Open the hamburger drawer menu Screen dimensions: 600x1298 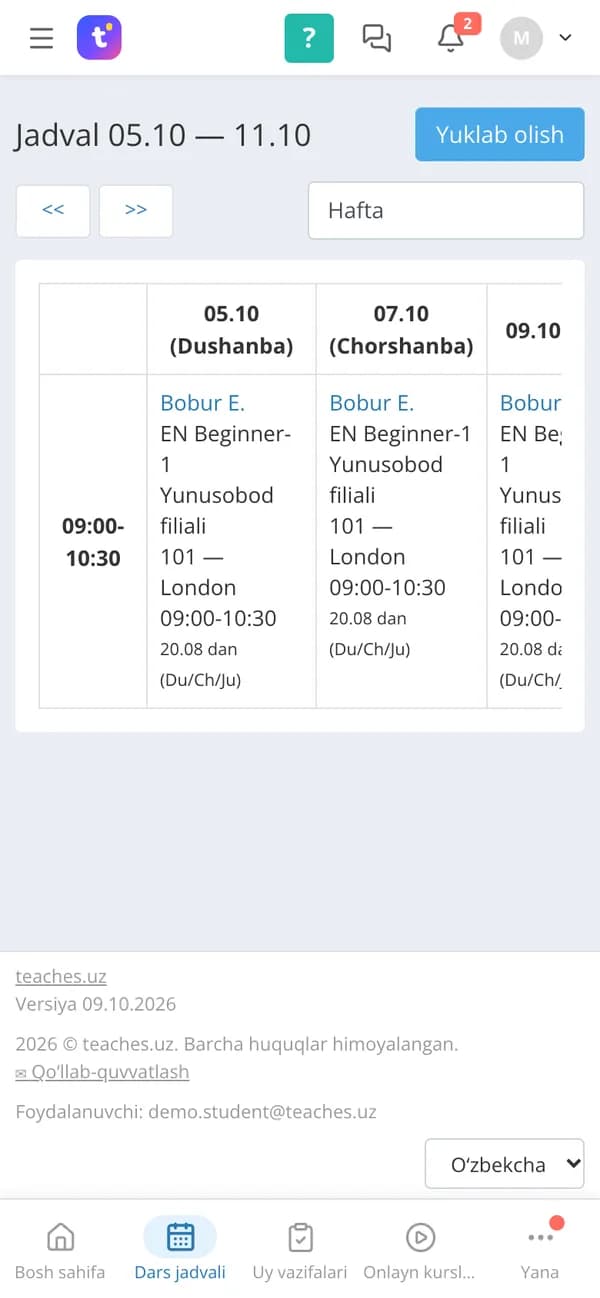click(41, 38)
